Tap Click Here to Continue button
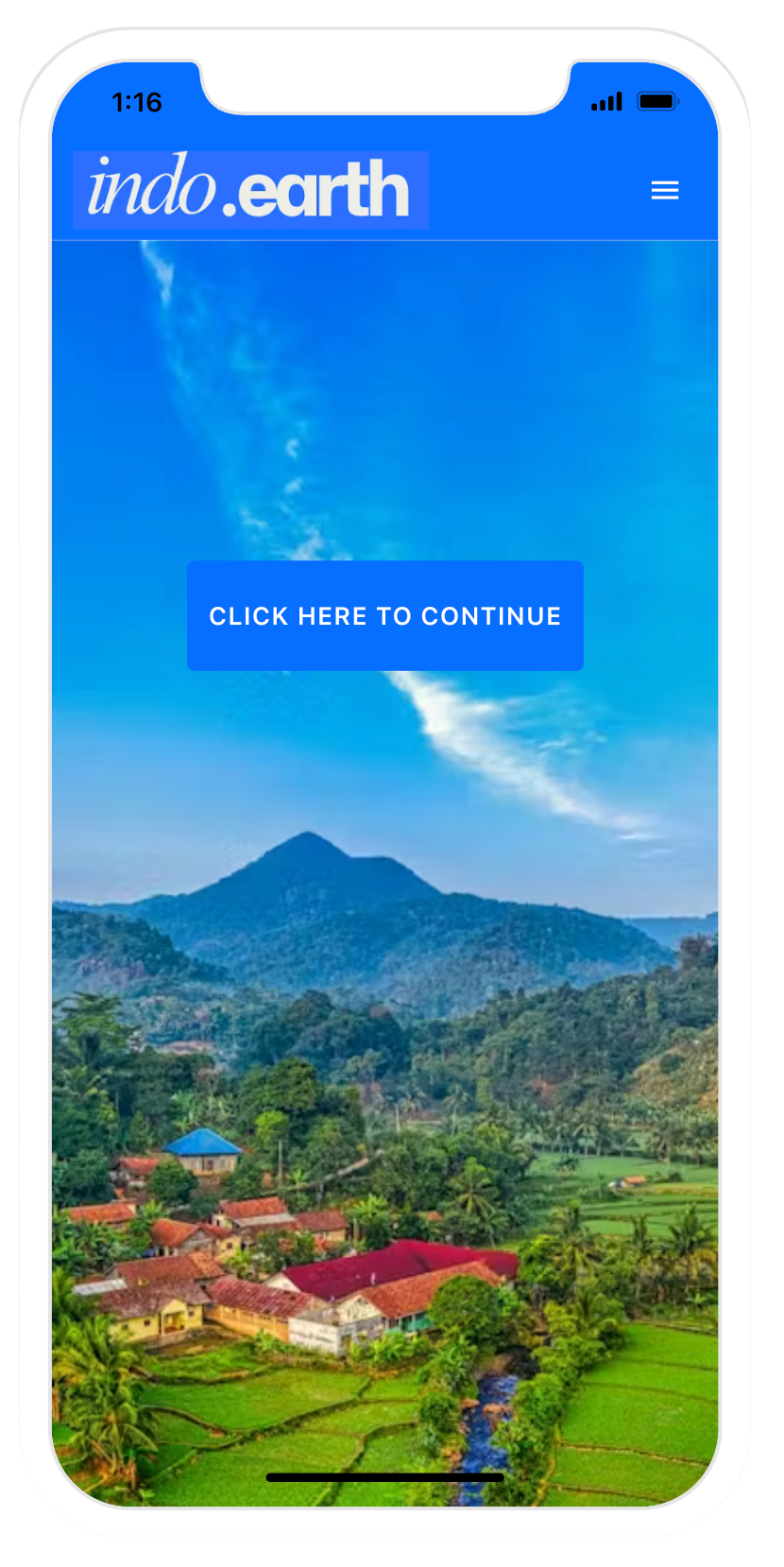The image size is (784, 1567). pos(384,615)
